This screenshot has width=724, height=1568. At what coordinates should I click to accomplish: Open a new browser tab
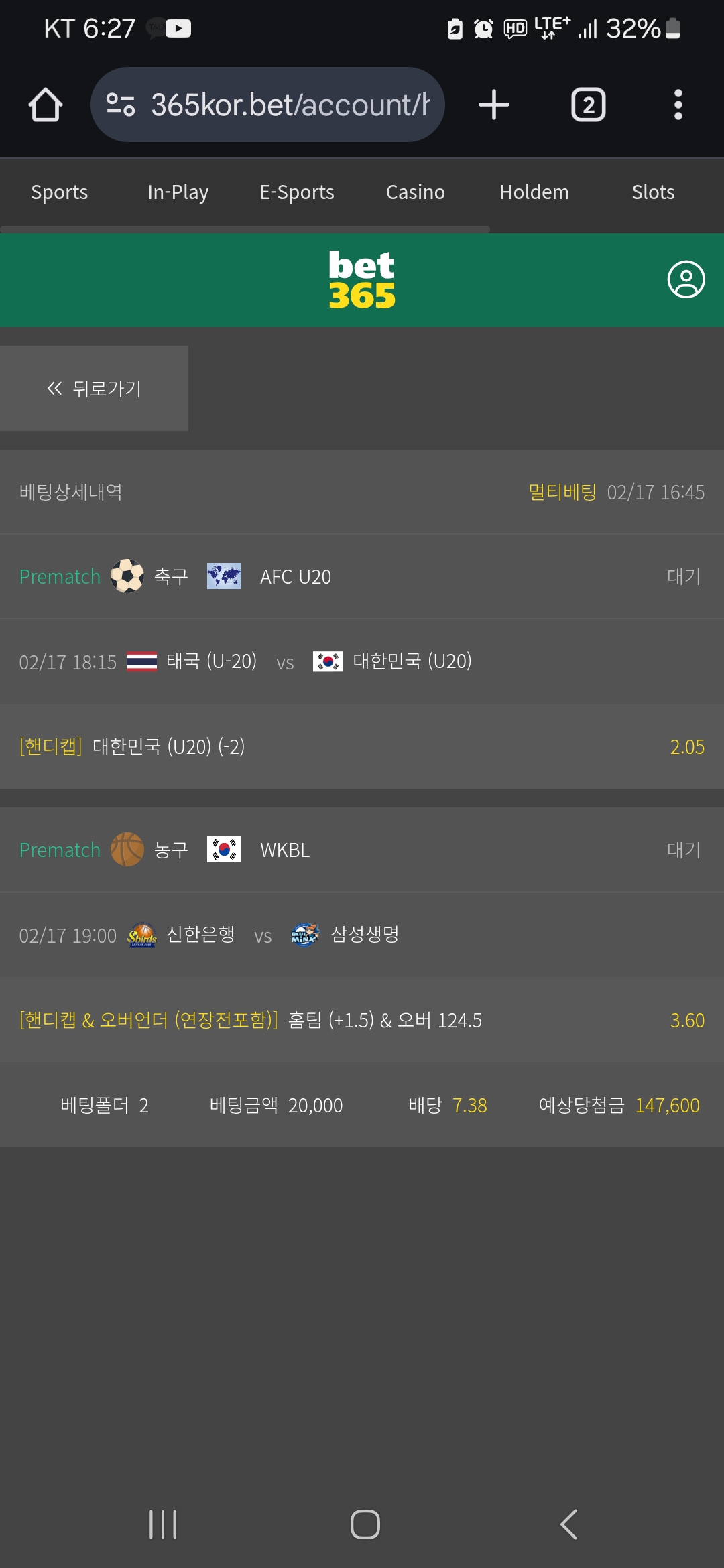(x=494, y=105)
